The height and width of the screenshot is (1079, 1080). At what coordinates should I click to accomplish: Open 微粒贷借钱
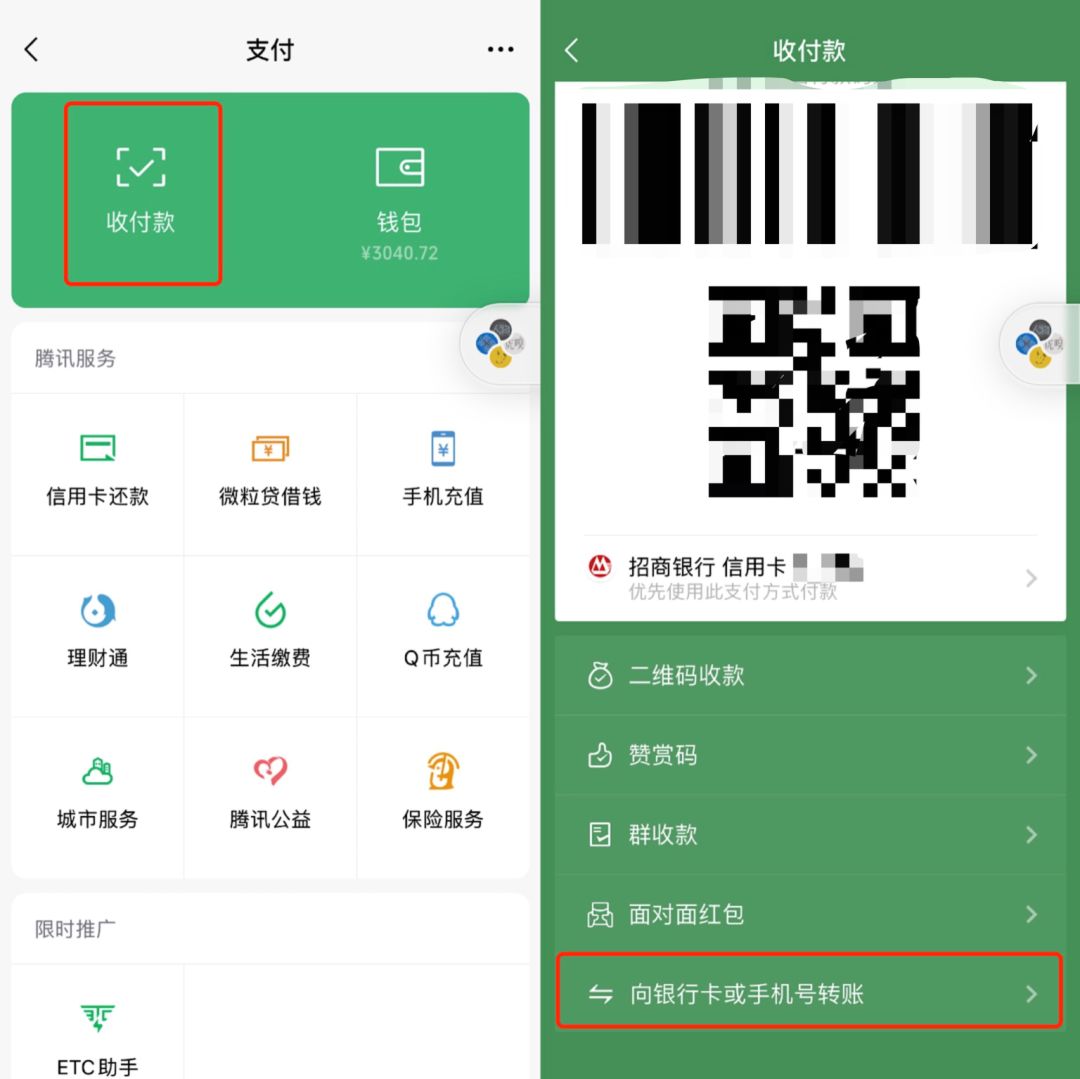(270, 472)
